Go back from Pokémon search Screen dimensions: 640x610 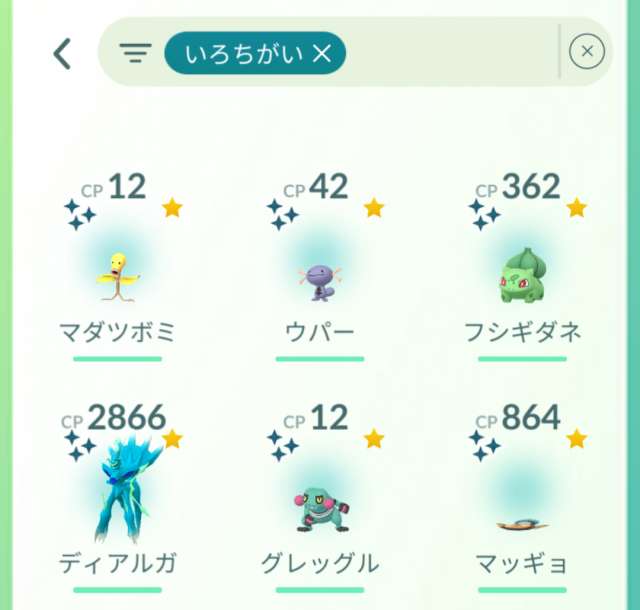point(63,53)
